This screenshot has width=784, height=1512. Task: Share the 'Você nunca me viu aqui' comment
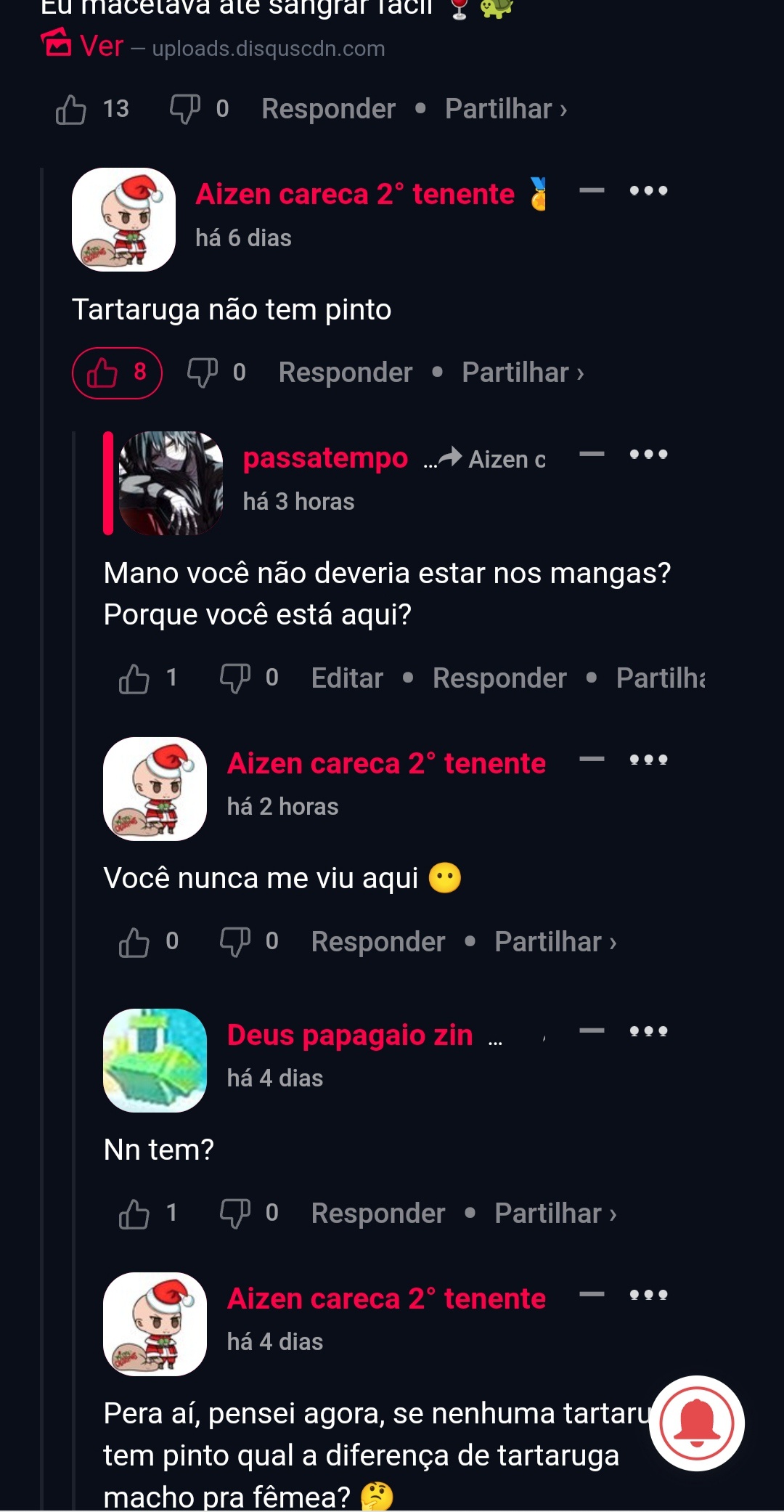[x=555, y=942]
